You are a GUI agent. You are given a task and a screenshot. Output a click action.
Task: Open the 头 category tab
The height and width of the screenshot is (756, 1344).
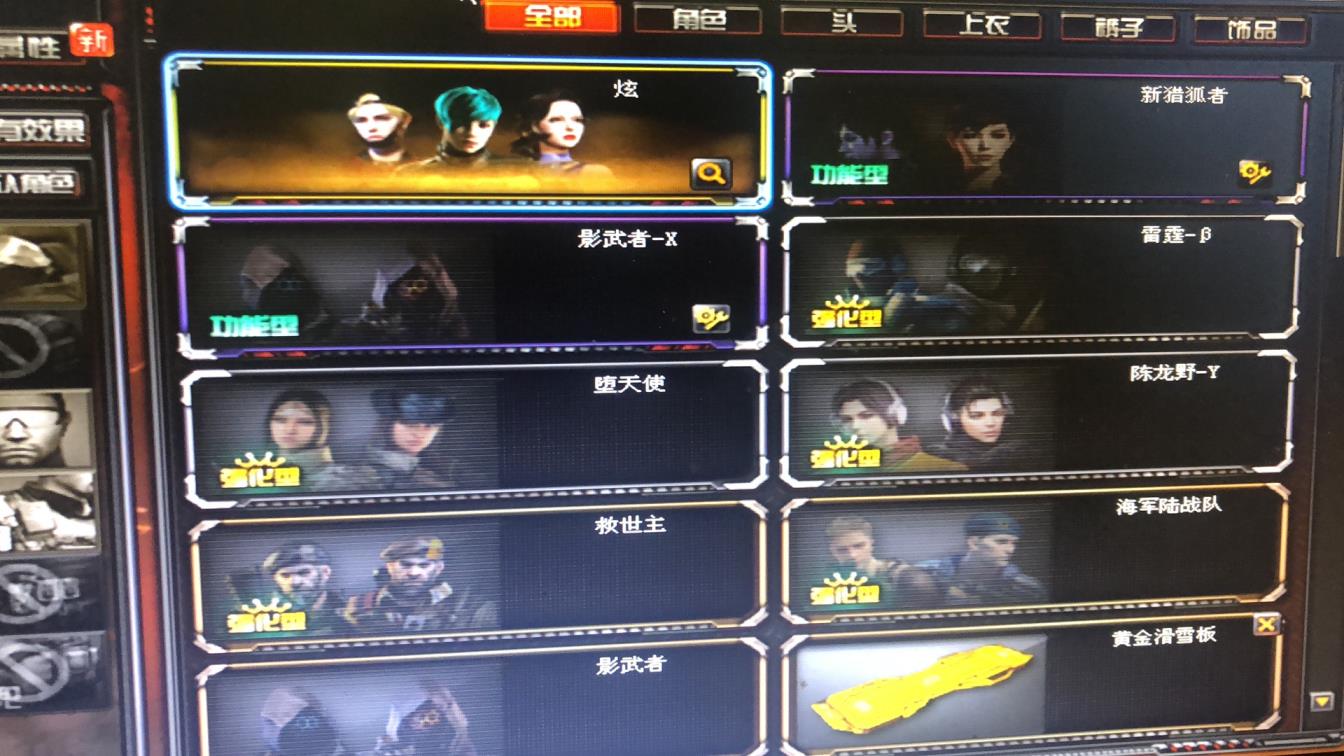[843, 22]
